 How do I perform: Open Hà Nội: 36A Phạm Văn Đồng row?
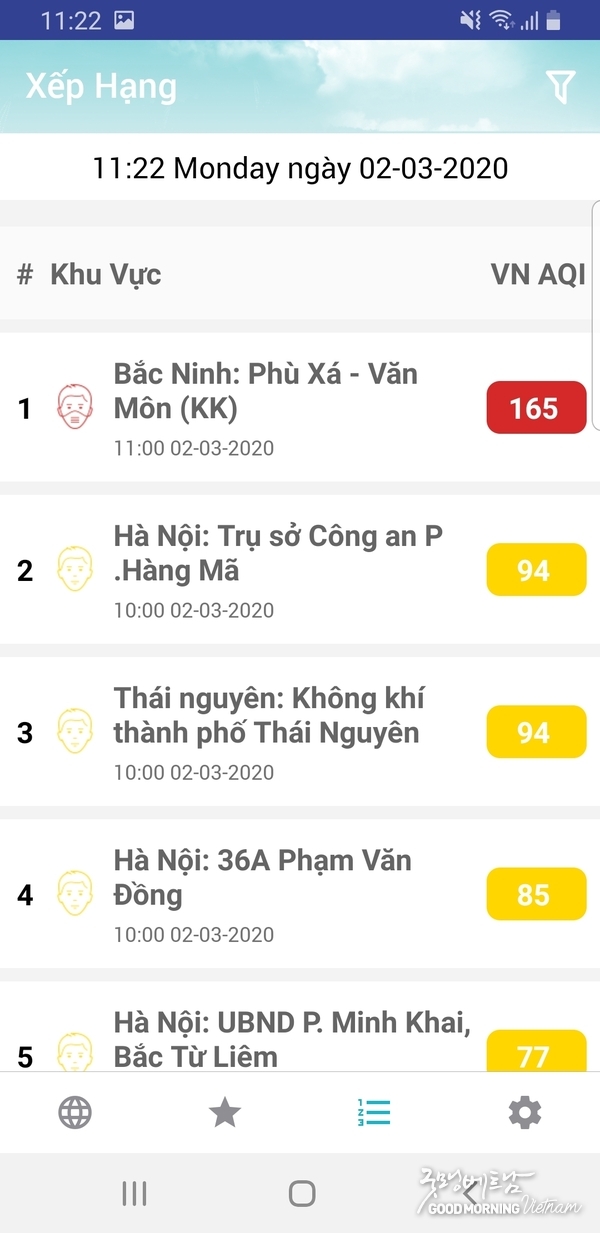[300, 893]
